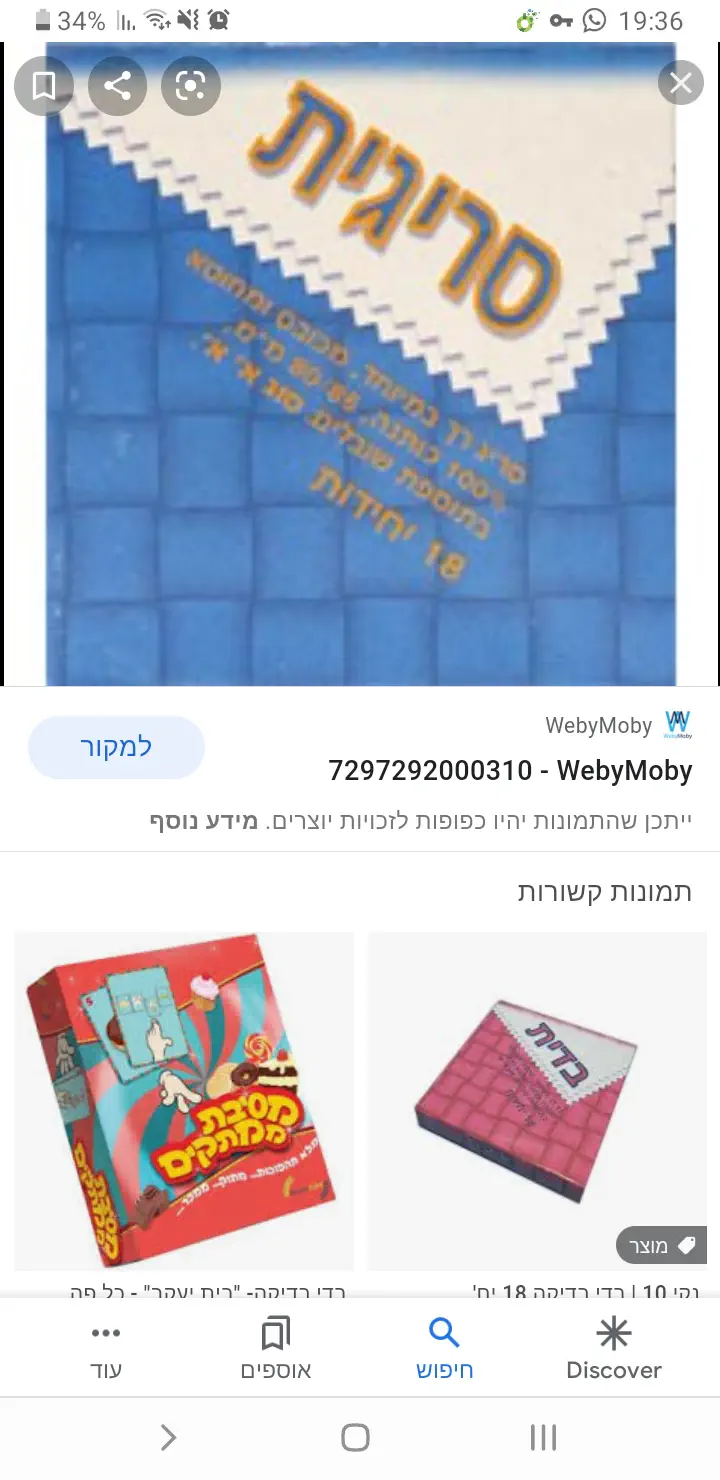Screen dimensions: 720x1480
Task: Tap the למקור source button
Action: point(116,747)
